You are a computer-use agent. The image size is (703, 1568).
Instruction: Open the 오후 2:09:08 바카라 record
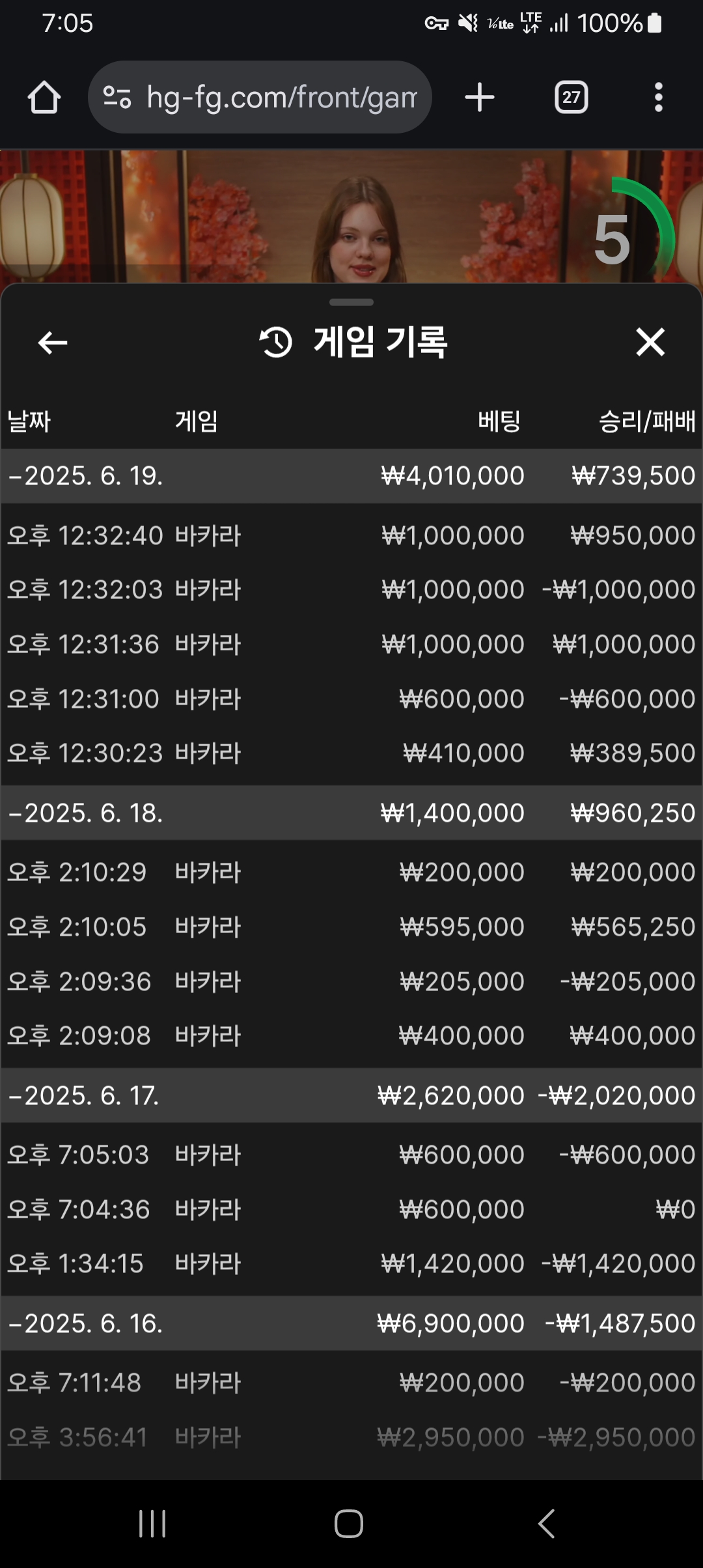351,1035
